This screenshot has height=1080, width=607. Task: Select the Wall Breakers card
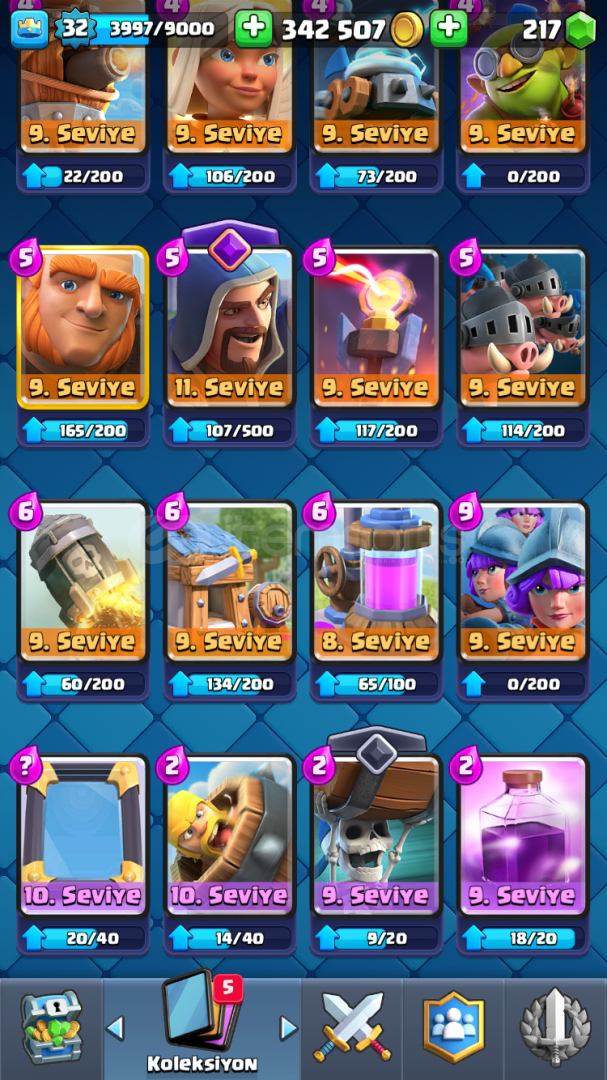[x=376, y=835]
